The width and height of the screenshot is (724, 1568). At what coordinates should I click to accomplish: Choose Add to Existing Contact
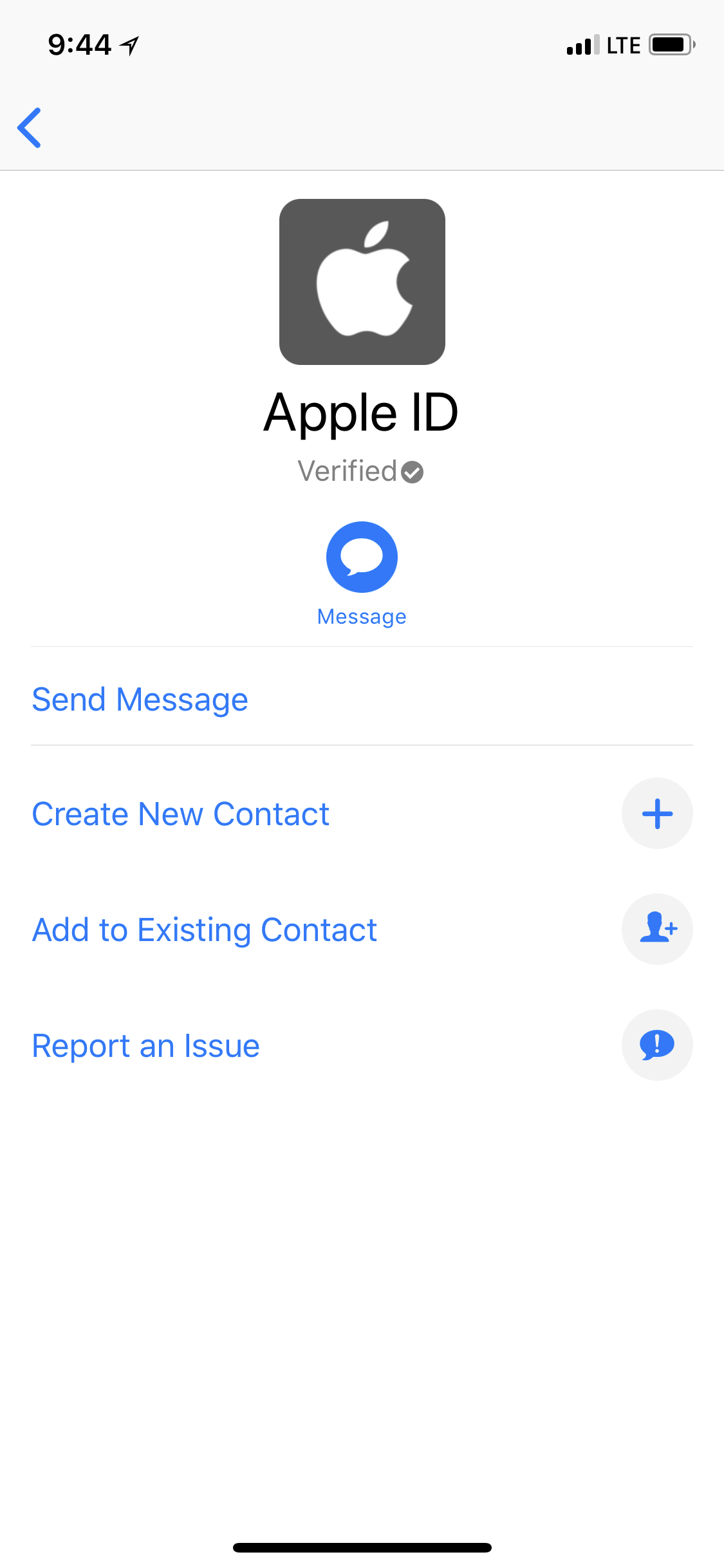coord(205,929)
